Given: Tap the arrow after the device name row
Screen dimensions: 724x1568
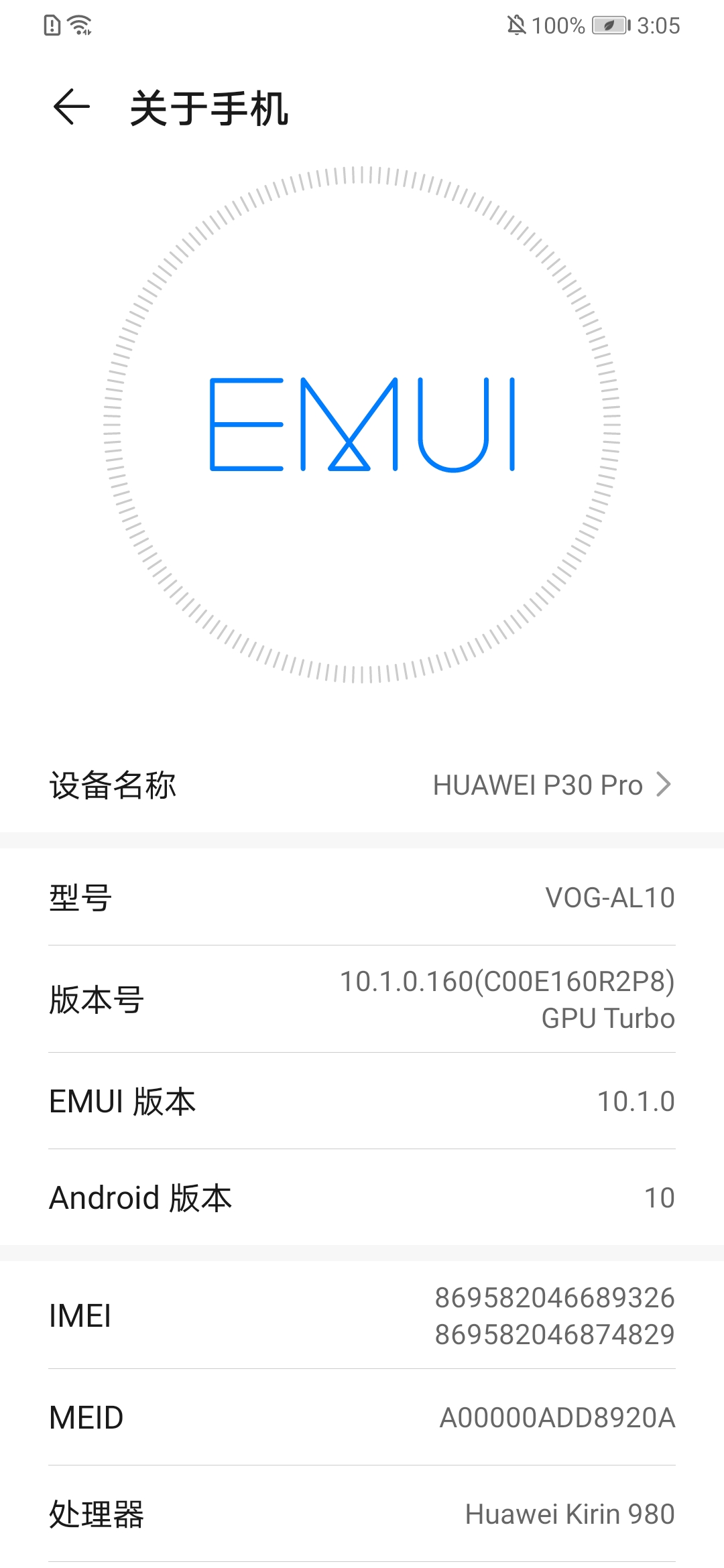Looking at the screenshot, I should pyautogui.click(x=664, y=785).
